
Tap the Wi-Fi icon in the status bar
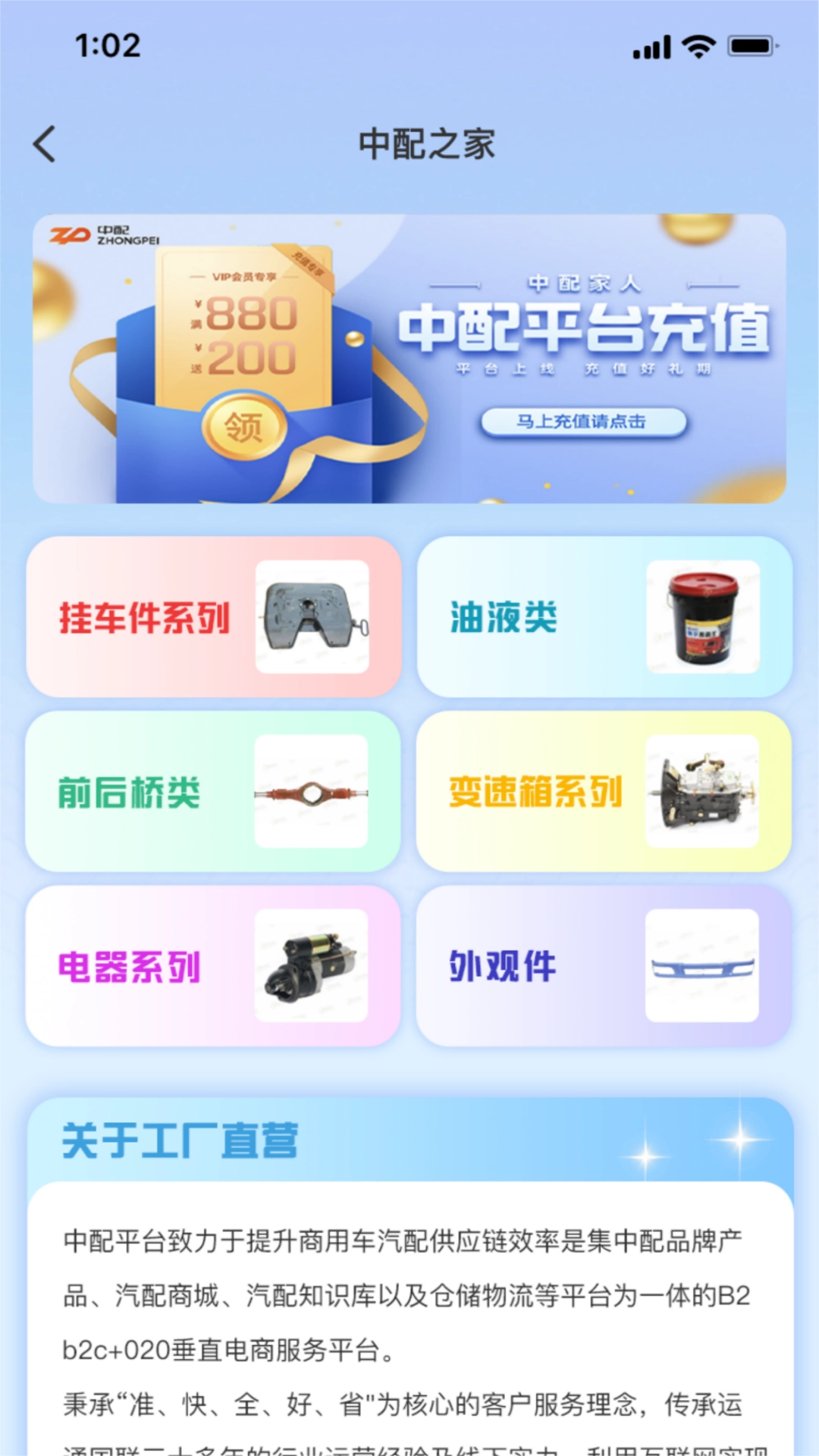click(x=698, y=45)
